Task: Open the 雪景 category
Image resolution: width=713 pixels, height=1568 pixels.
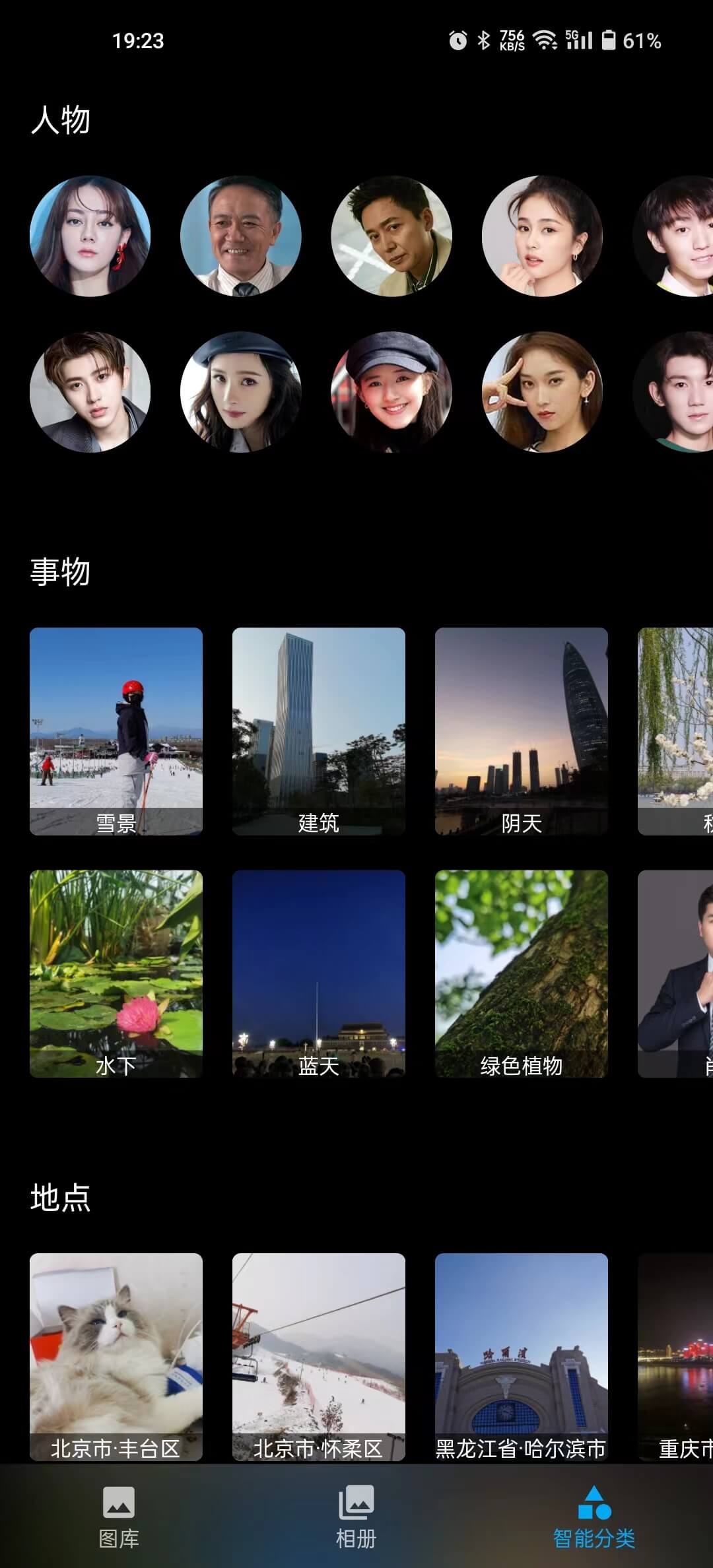Action: click(116, 731)
